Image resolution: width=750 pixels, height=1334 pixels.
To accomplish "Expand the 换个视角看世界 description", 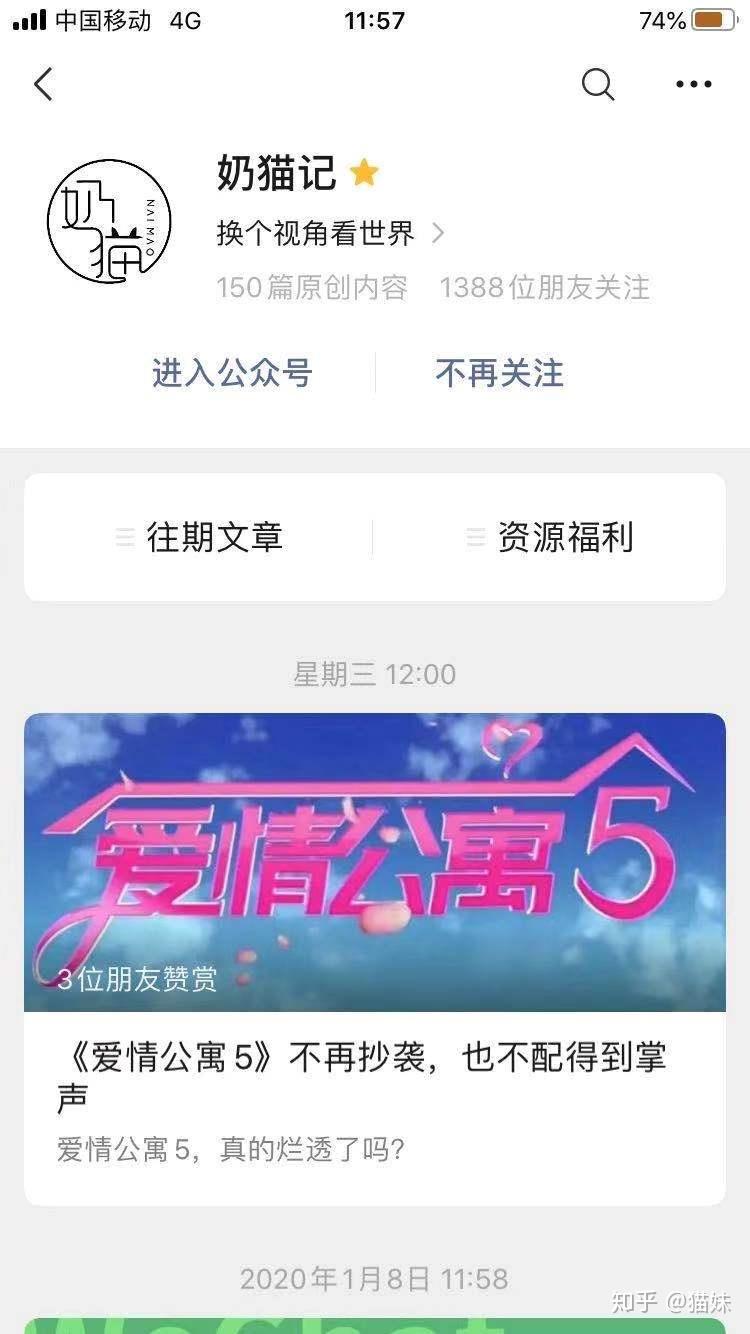I will (x=330, y=234).
